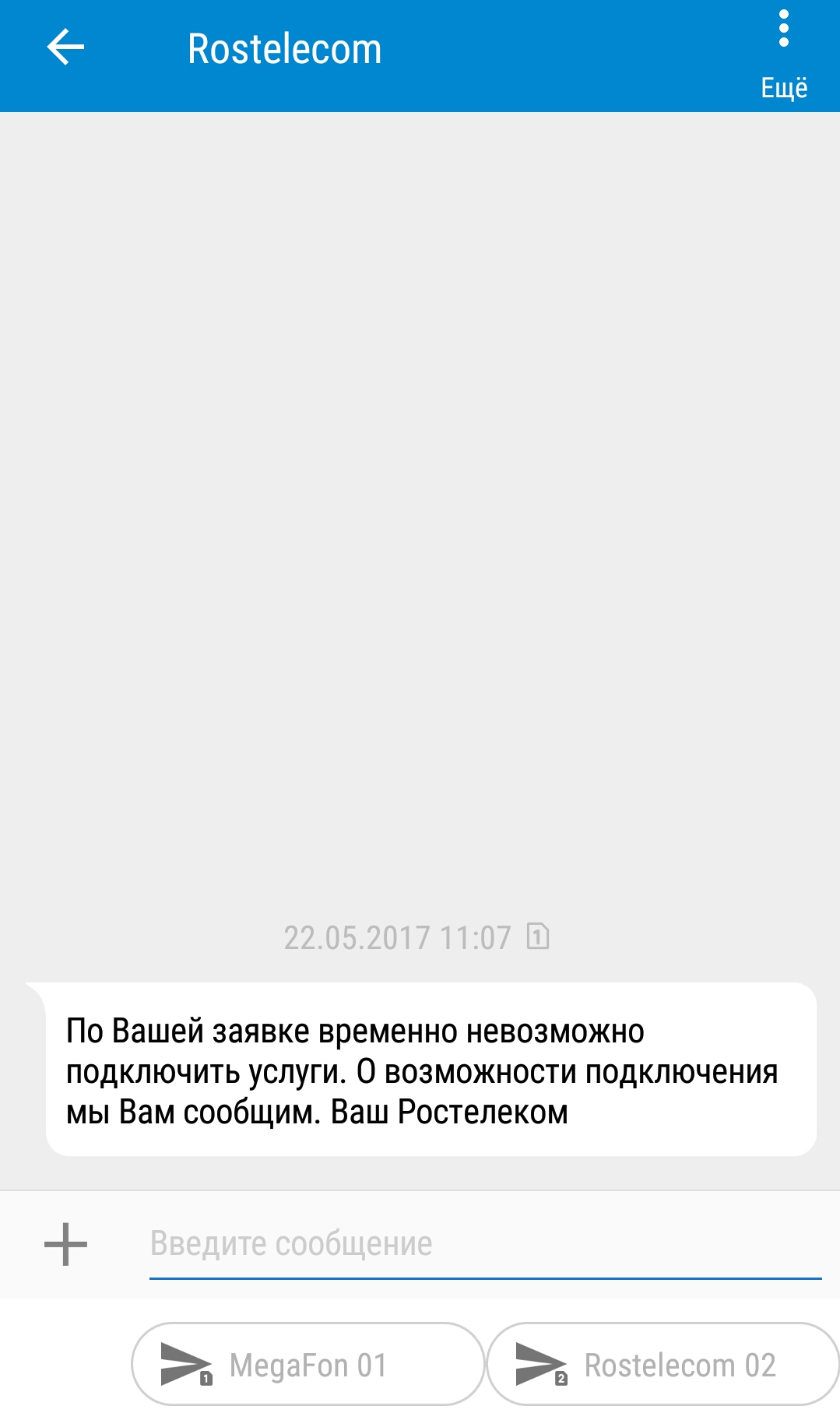Tap the plus icon to add attachment
840x1420 pixels.
[66, 1244]
